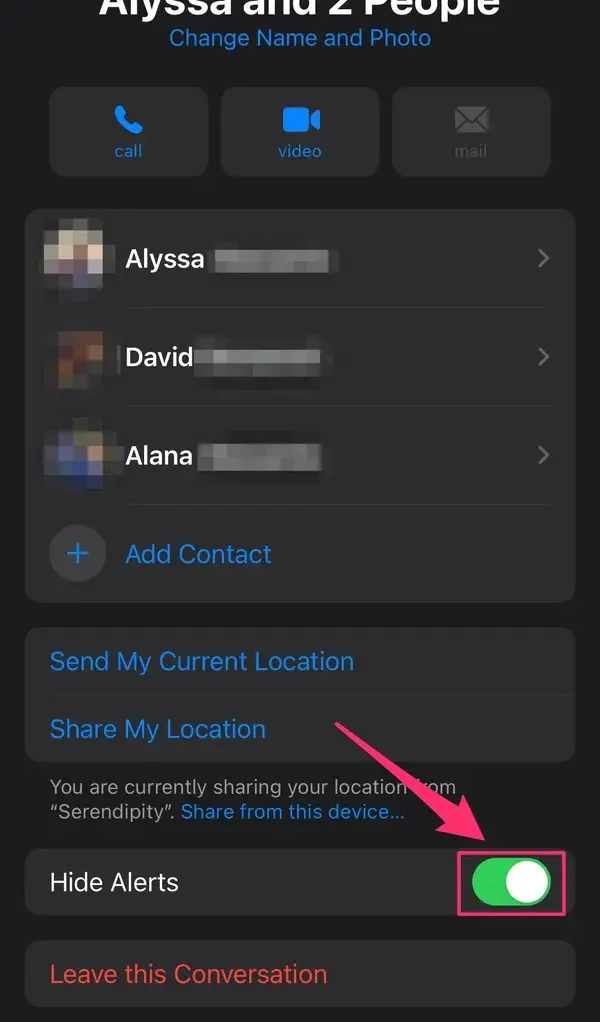600x1022 pixels.
Task: Leave this Conversation
Action: (x=189, y=974)
